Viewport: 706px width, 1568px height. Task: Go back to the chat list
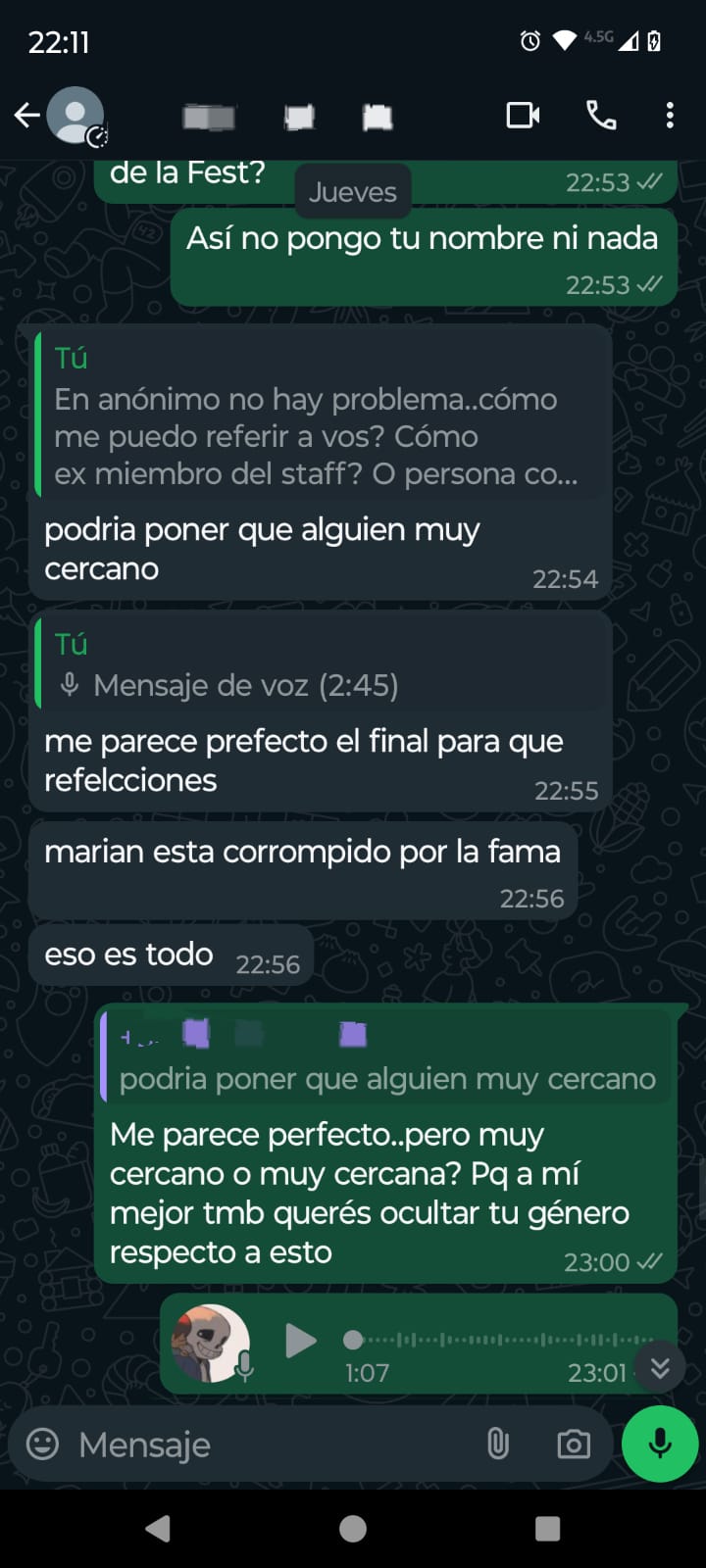pyautogui.click(x=26, y=116)
